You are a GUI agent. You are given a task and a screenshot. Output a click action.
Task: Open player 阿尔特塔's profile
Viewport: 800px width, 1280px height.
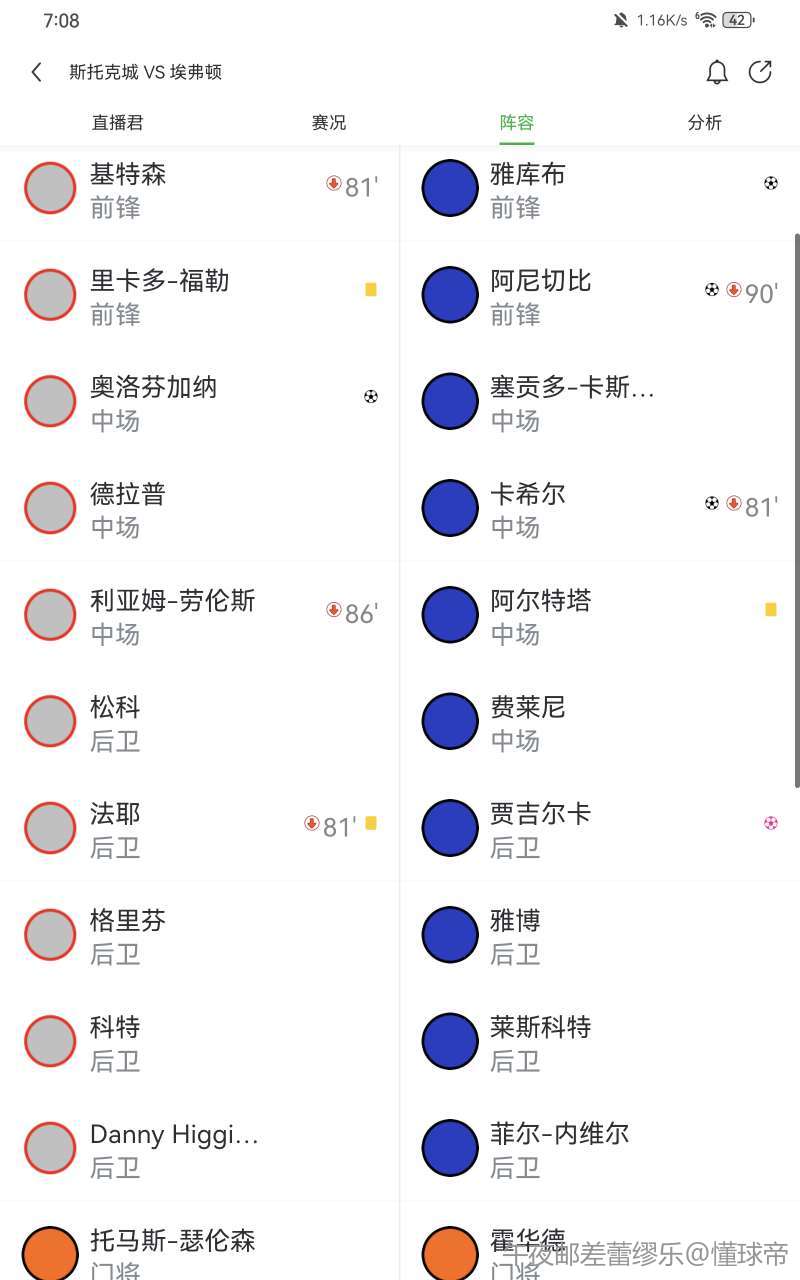coord(600,614)
